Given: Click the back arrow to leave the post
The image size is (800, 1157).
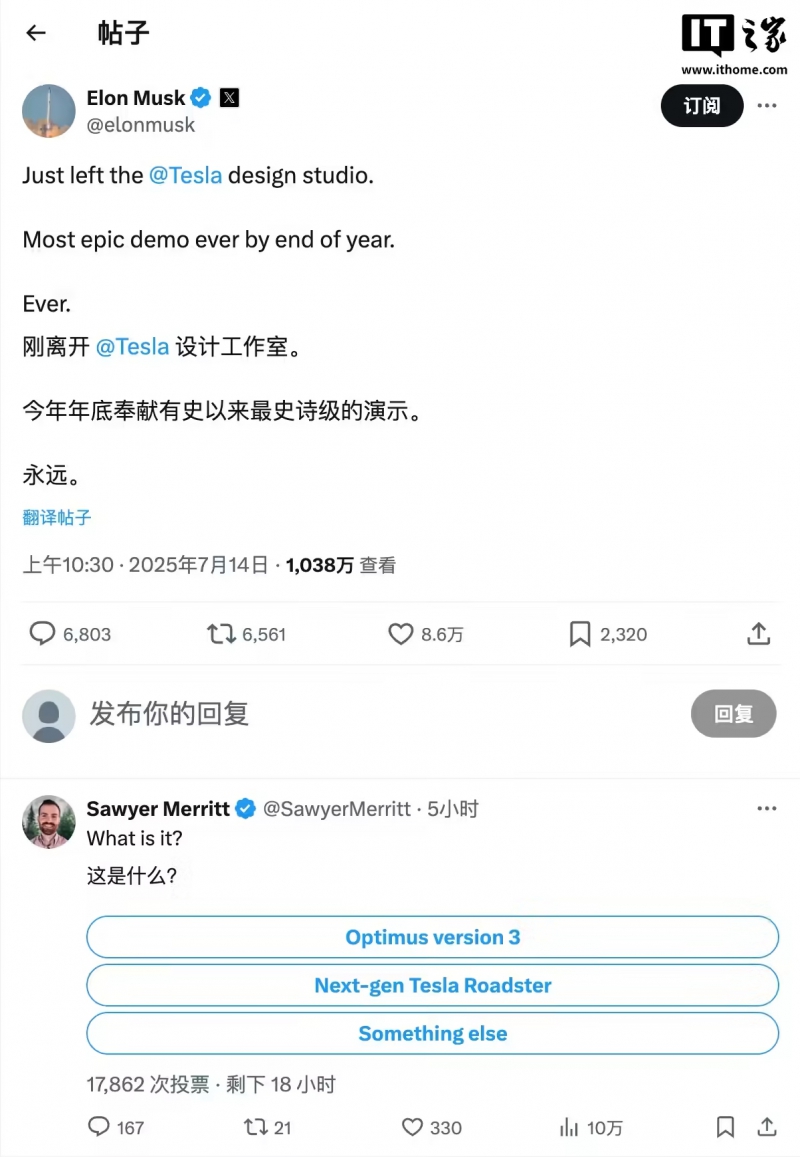Looking at the screenshot, I should click(36, 33).
